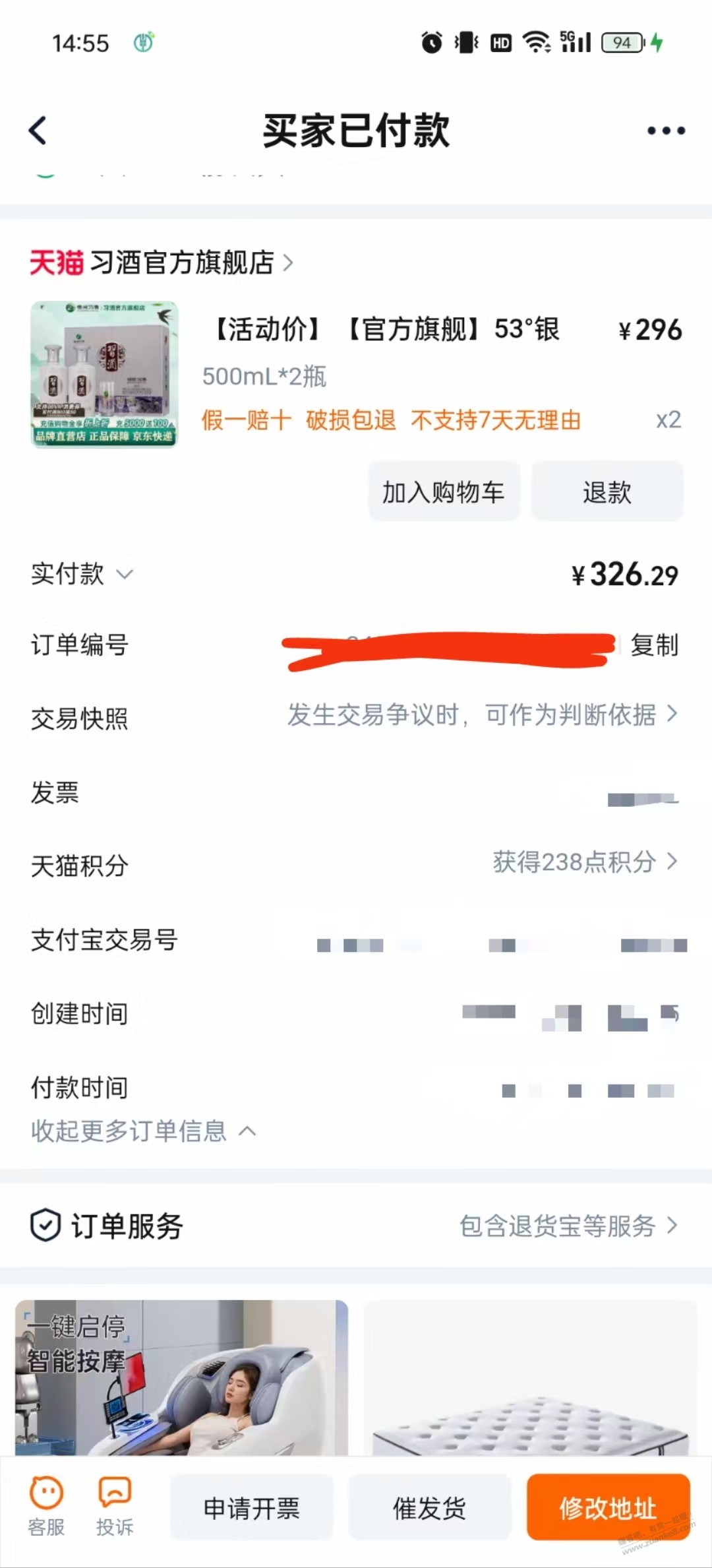Go back using the back arrow
712x1568 pixels.
coord(38,130)
